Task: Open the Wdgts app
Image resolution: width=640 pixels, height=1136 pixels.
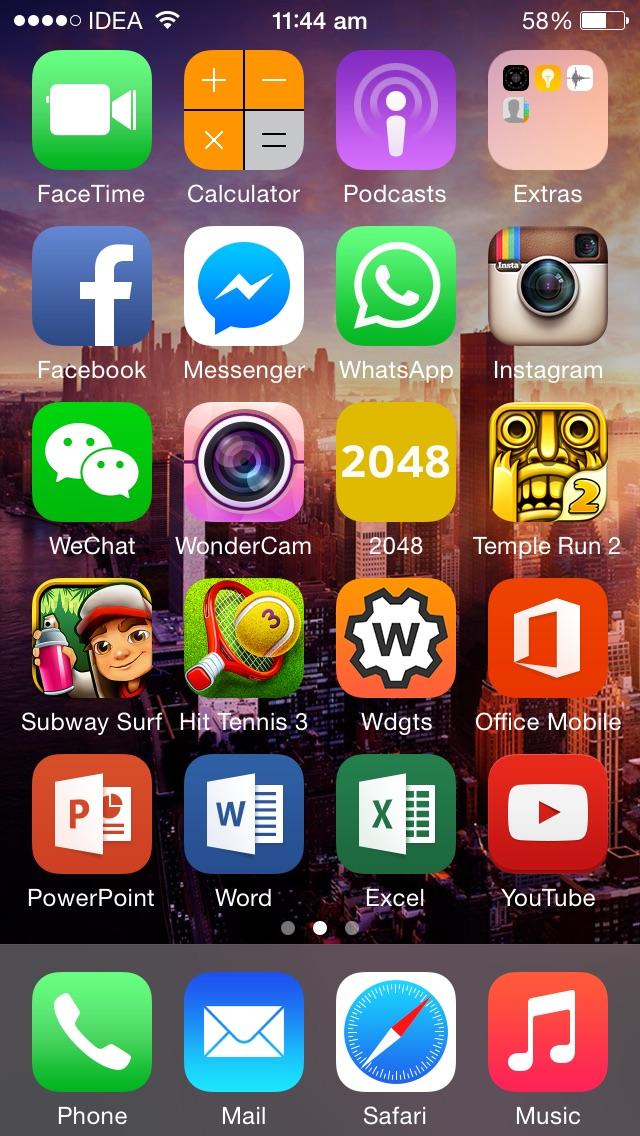Action: 396,638
